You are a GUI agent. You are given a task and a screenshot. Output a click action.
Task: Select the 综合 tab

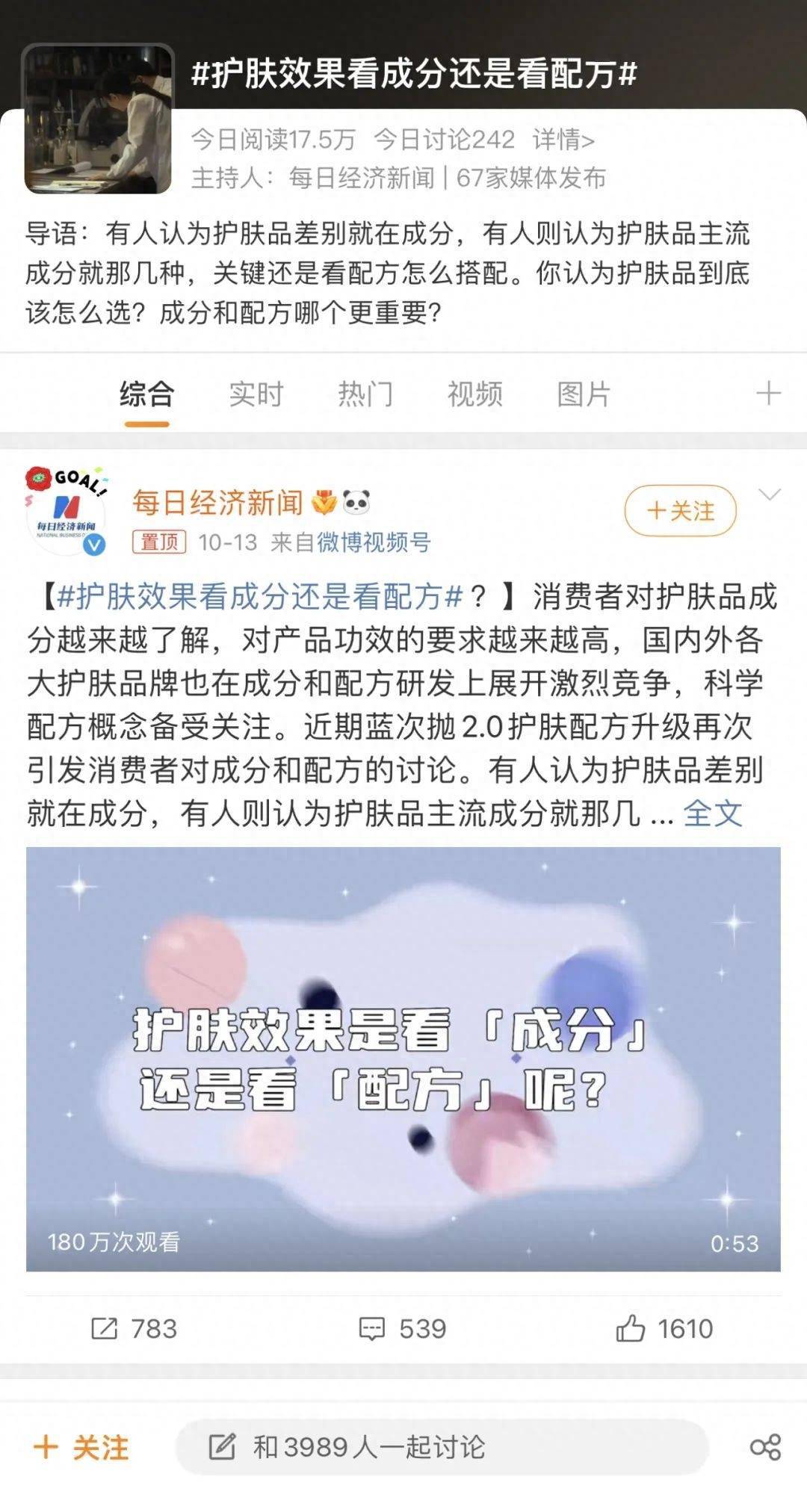point(147,394)
